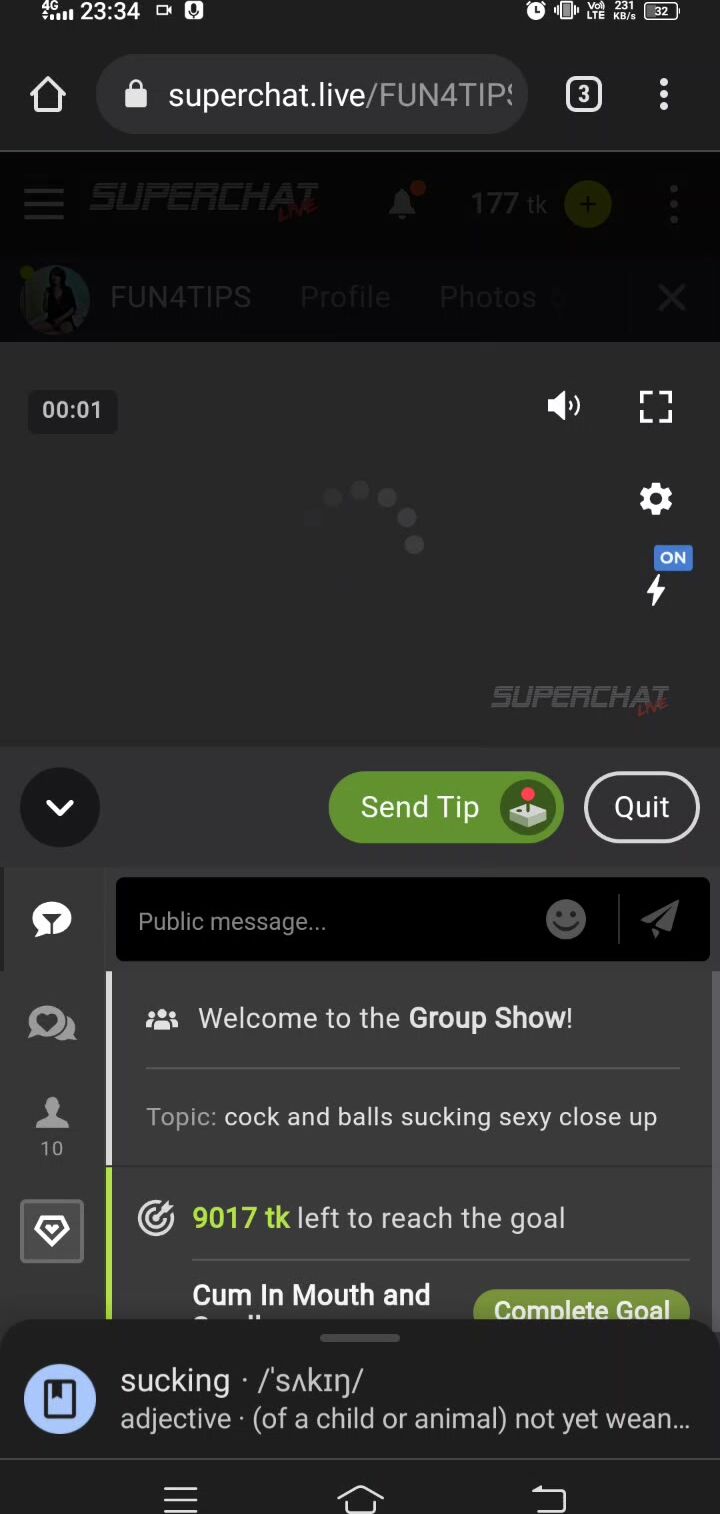
Task: Enter fullscreen video mode
Action: [656, 406]
